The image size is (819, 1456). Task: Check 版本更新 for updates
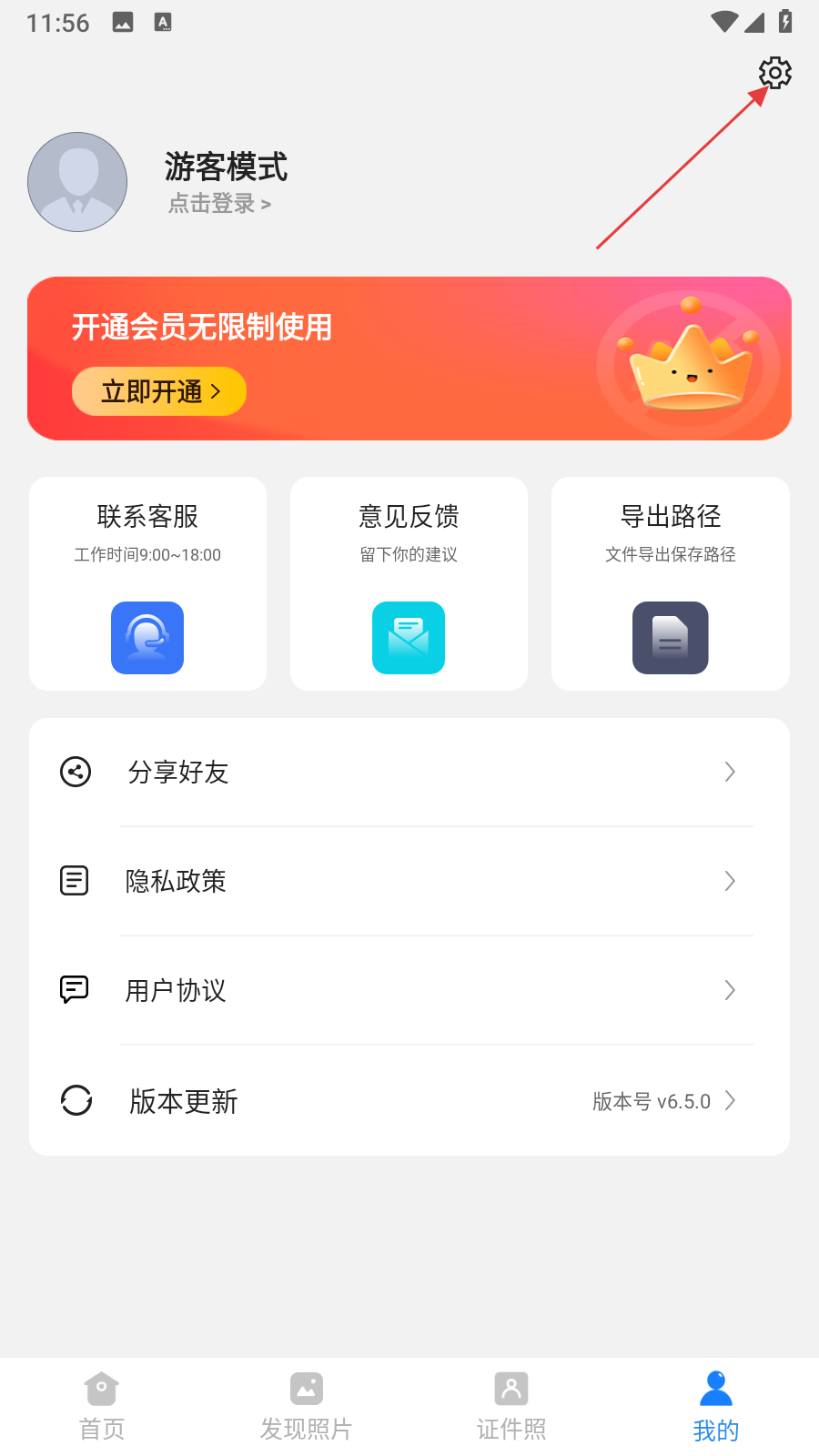click(409, 1101)
